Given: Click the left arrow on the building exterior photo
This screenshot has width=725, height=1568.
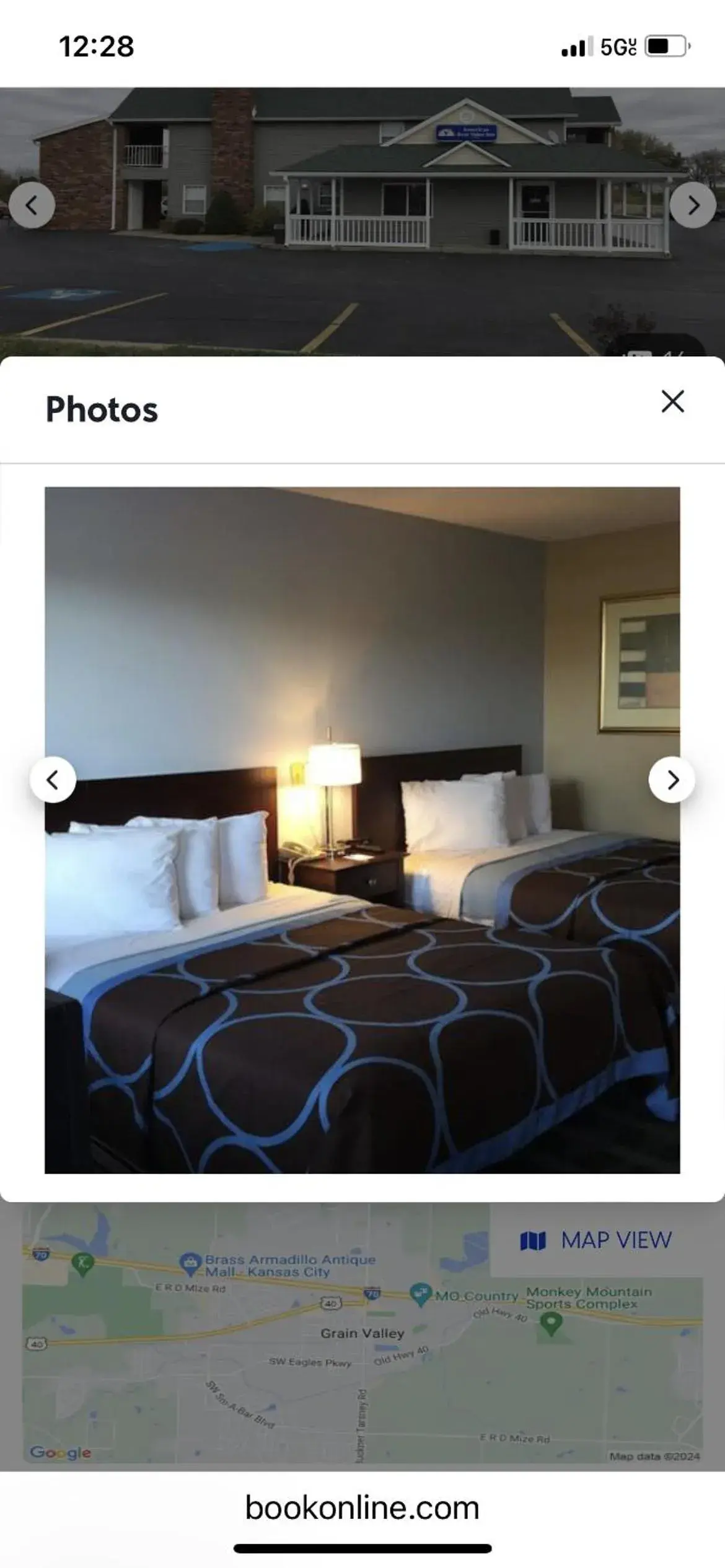Looking at the screenshot, I should pos(33,204).
